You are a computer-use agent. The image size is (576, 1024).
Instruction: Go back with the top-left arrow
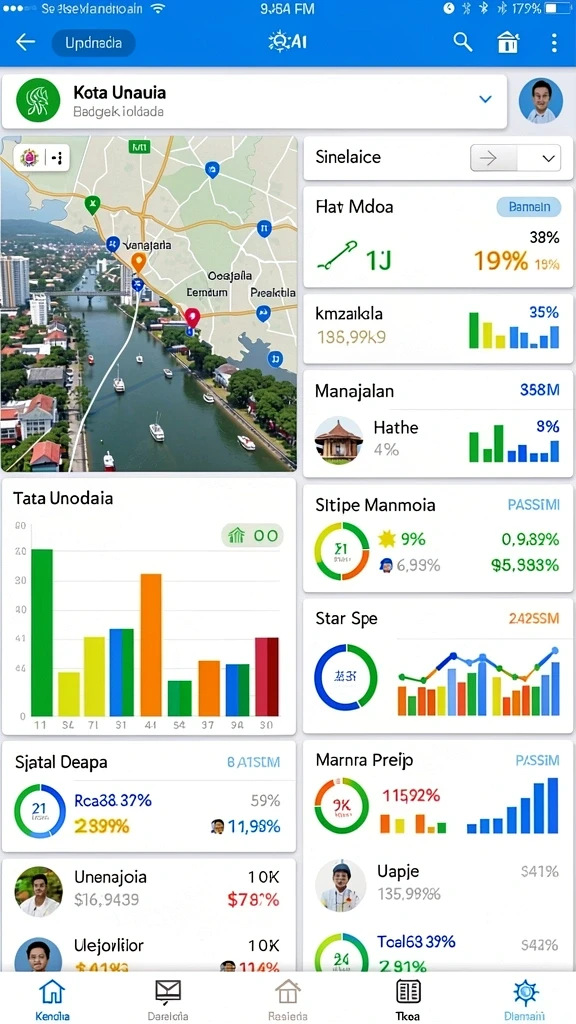pyautogui.click(x=25, y=43)
